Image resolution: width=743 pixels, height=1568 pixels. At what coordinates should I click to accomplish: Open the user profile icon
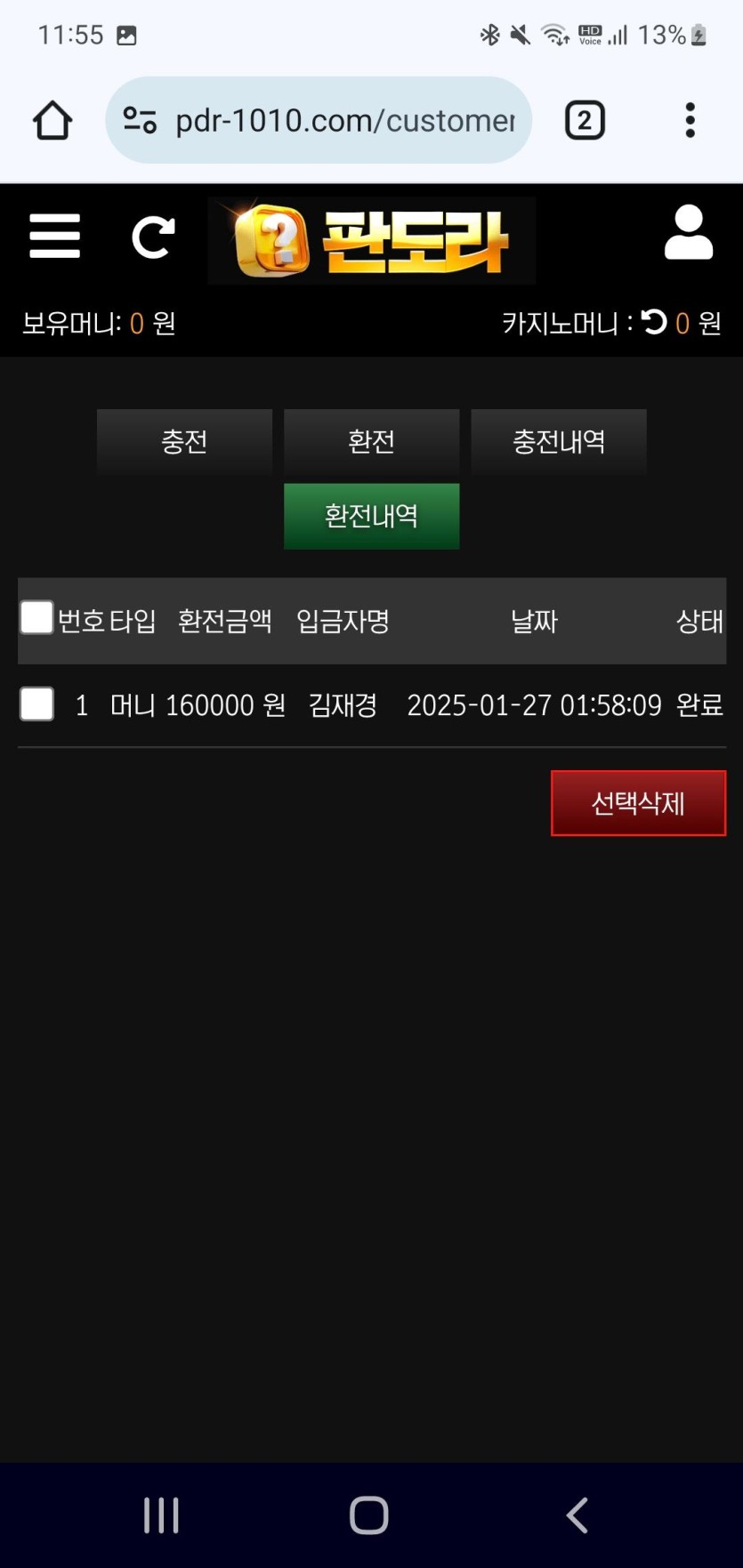pyautogui.click(x=688, y=233)
